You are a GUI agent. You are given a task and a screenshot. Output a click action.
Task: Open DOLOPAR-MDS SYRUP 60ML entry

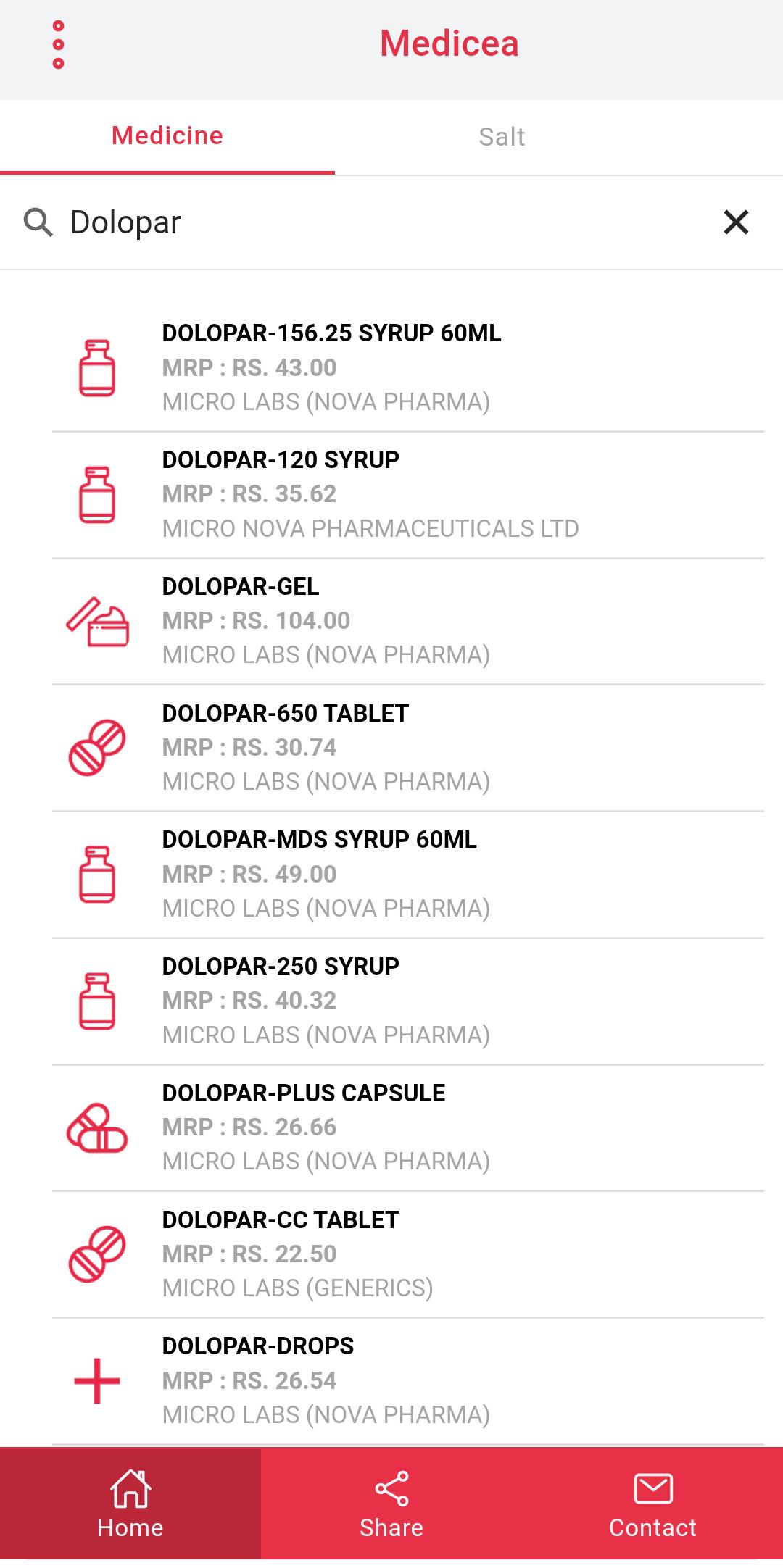click(x=406, y=874)
